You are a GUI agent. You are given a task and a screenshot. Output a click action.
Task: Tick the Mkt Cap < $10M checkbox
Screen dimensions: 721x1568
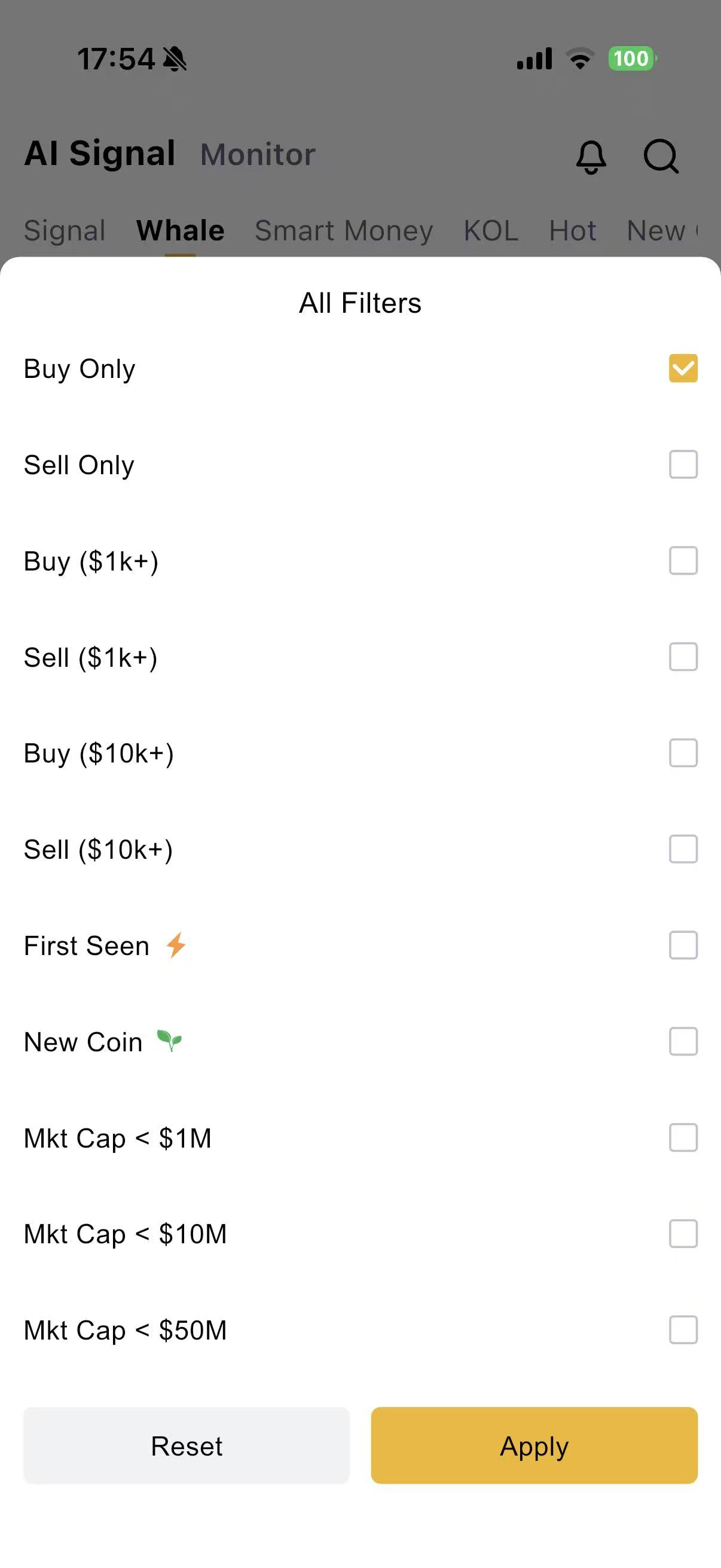pos(683,1234)
